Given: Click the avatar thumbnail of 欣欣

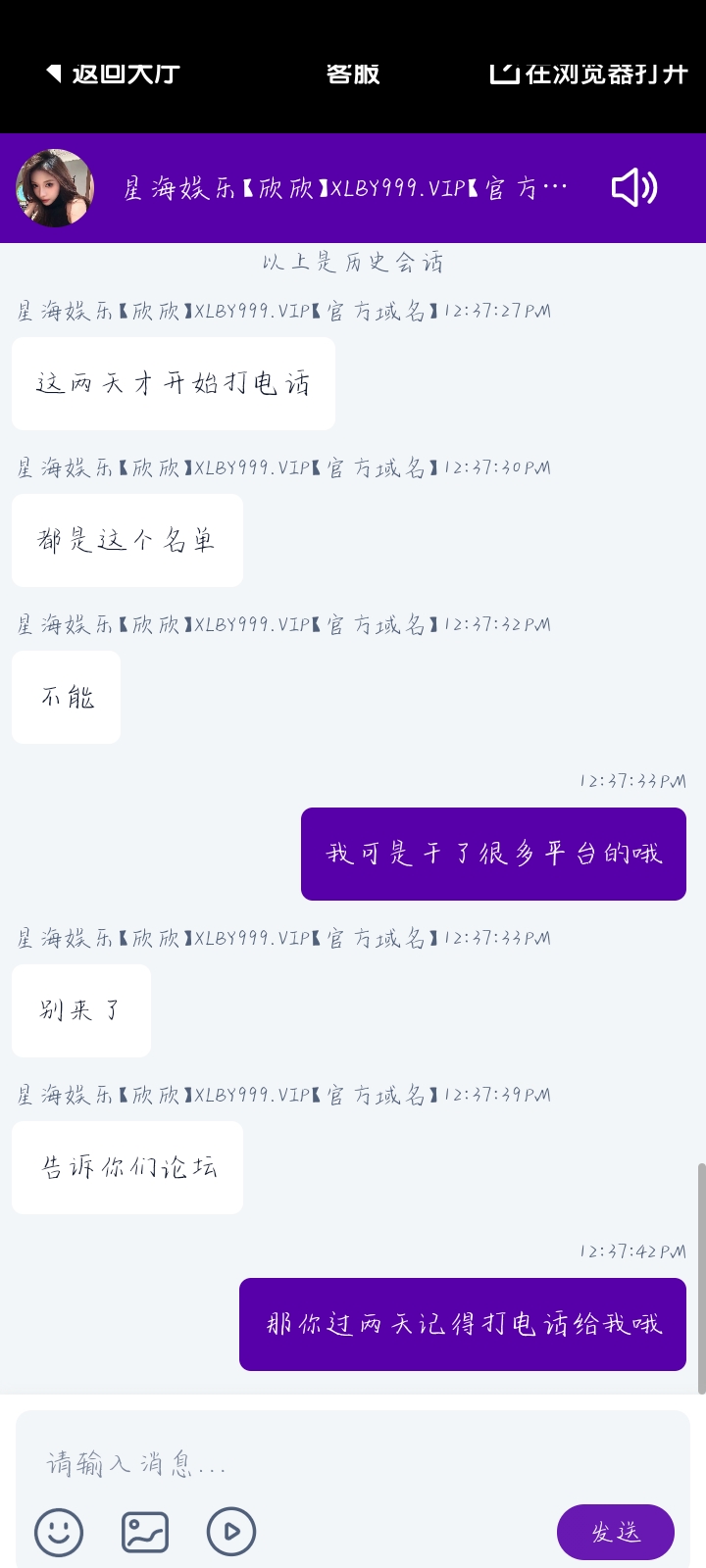Looking at the screenshot, I should point(55,188).
